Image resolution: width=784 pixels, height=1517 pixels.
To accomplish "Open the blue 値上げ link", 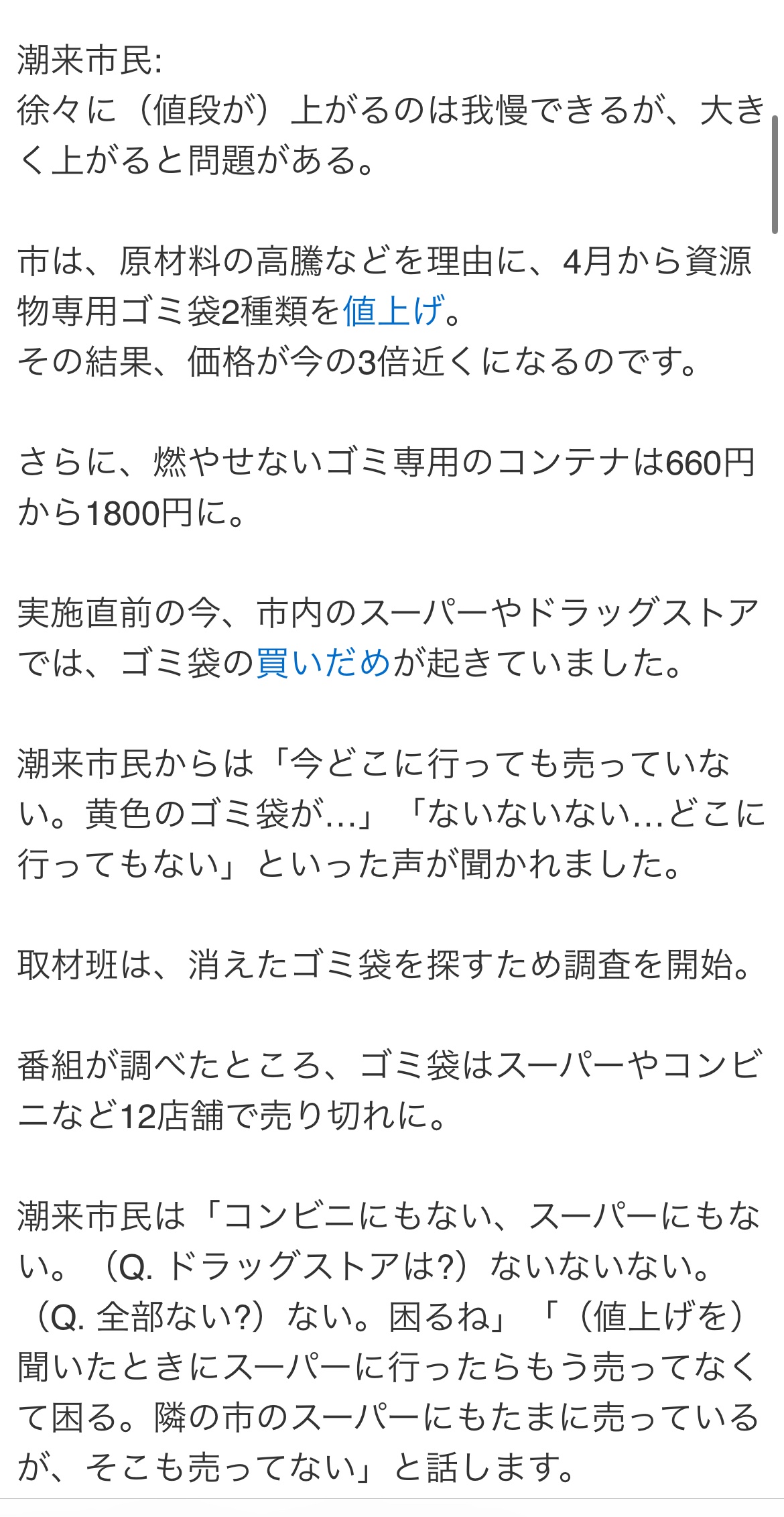I will [393, 312].
